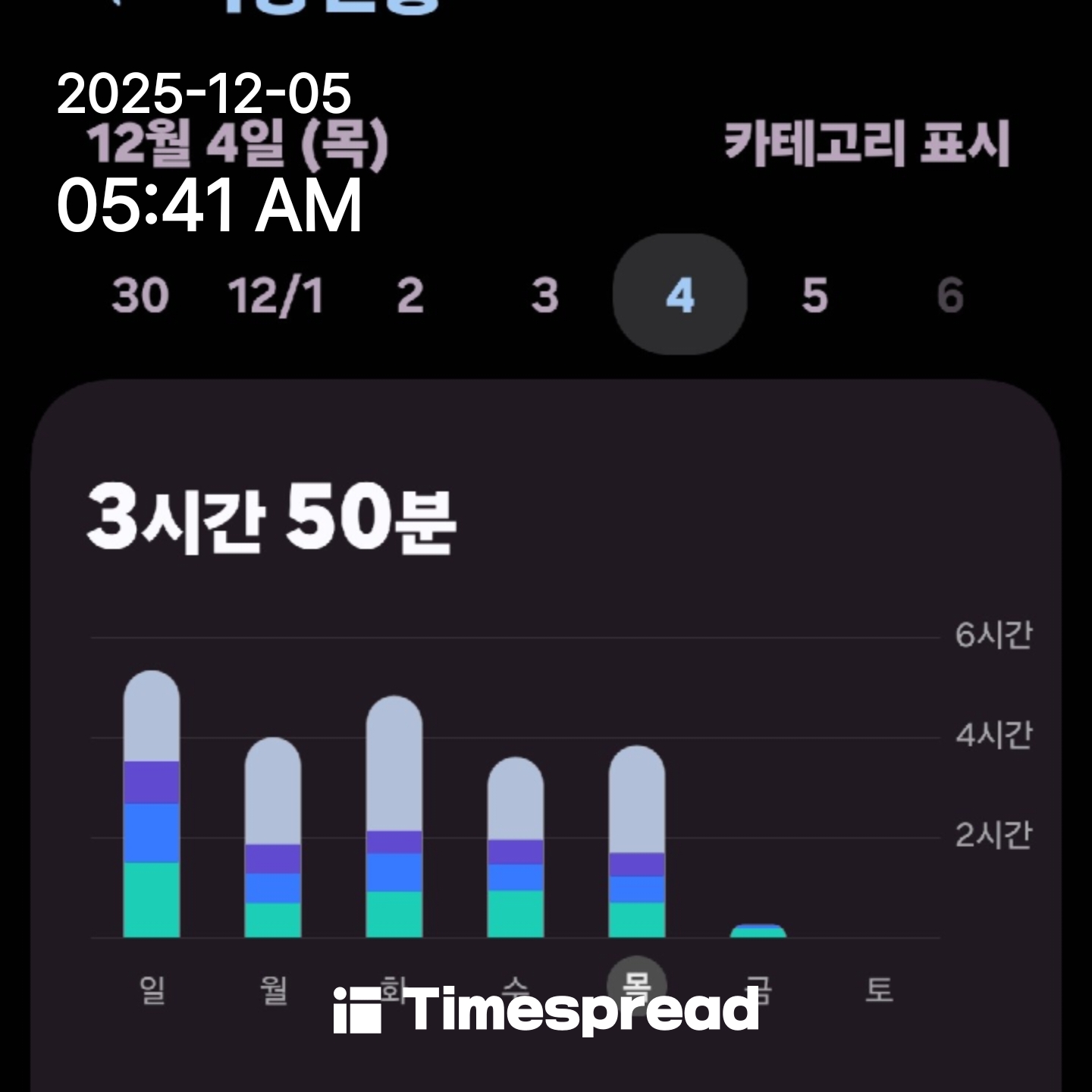The width and height of the screenshot is (1092, 1092).
Task: Select the 월 (Monday) usage bar
Action: [273, 838]
